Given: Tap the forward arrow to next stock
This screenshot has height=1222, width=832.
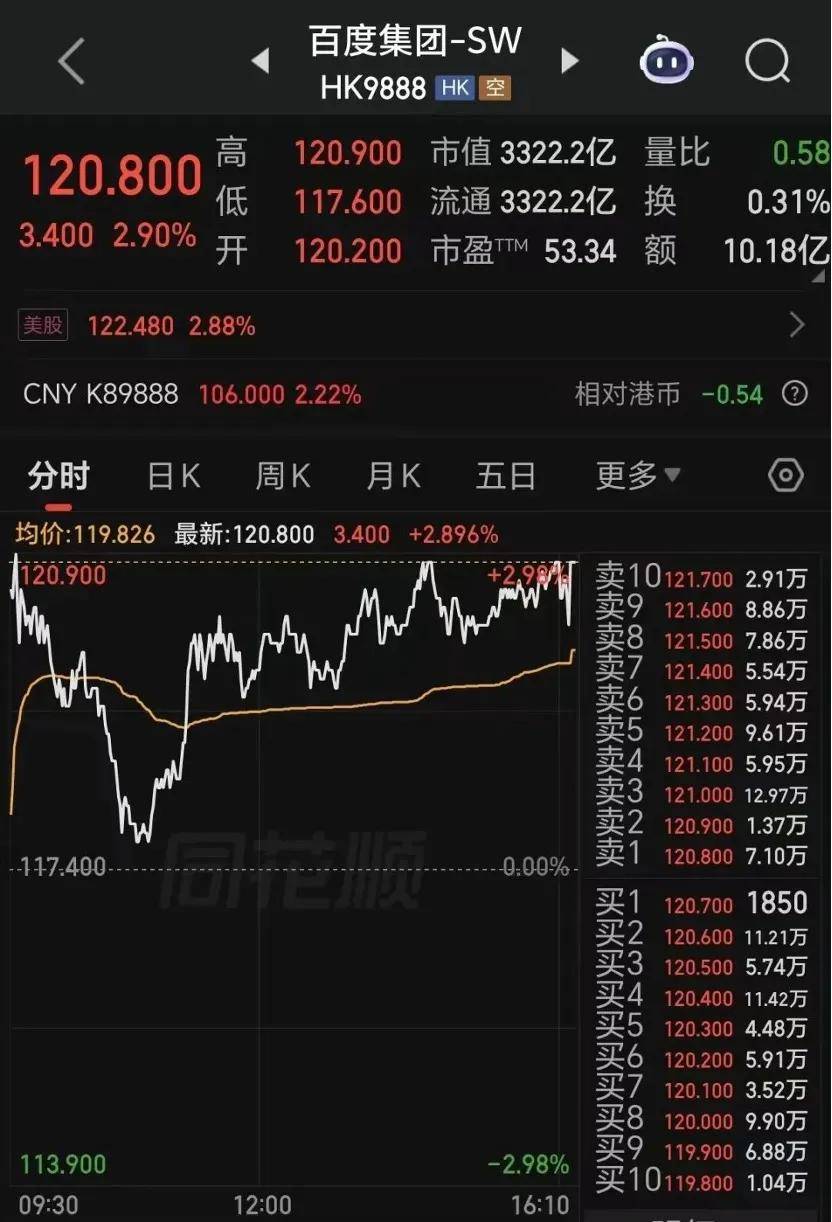Looking at the screenshot, I should (x=570, y=61).
